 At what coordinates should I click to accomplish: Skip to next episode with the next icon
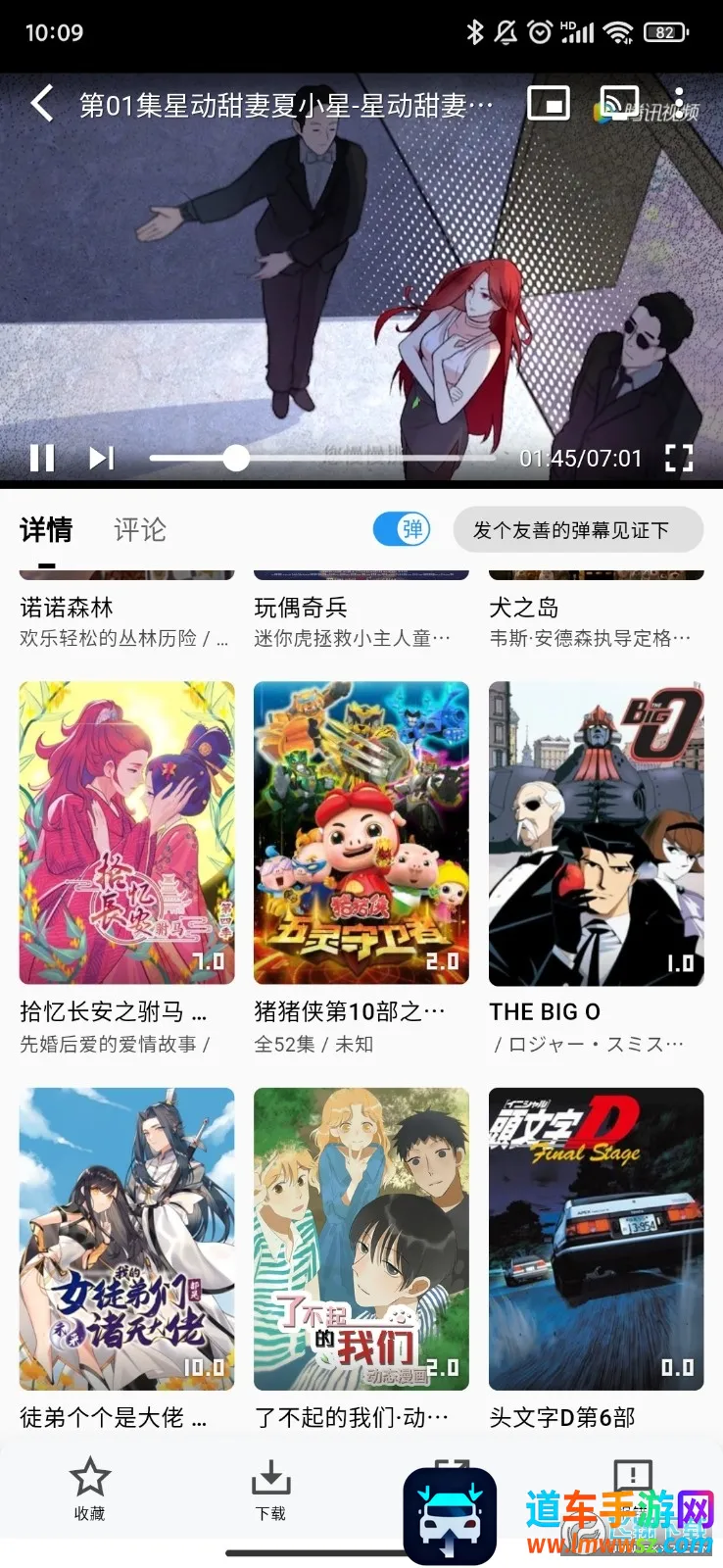tap(101, 458)
